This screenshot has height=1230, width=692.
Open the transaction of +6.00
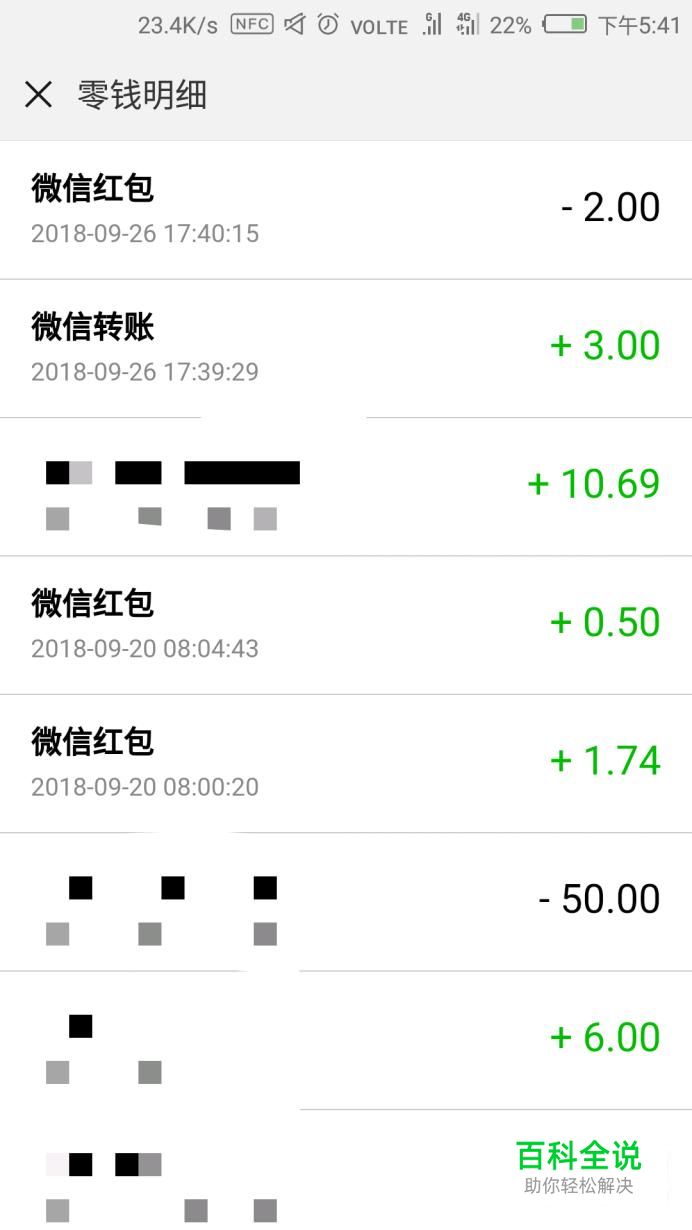346,1040
